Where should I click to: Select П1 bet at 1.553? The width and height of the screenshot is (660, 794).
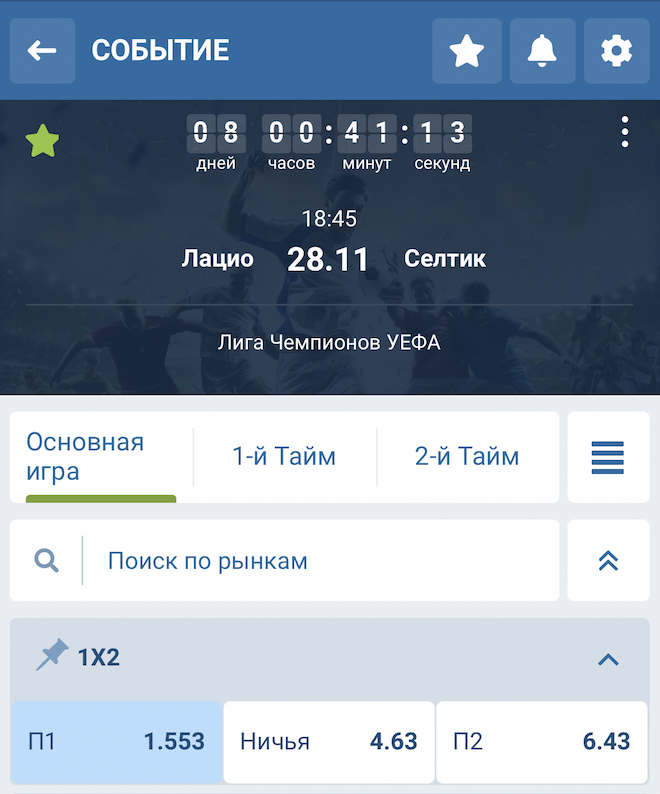tap(116, 742)
